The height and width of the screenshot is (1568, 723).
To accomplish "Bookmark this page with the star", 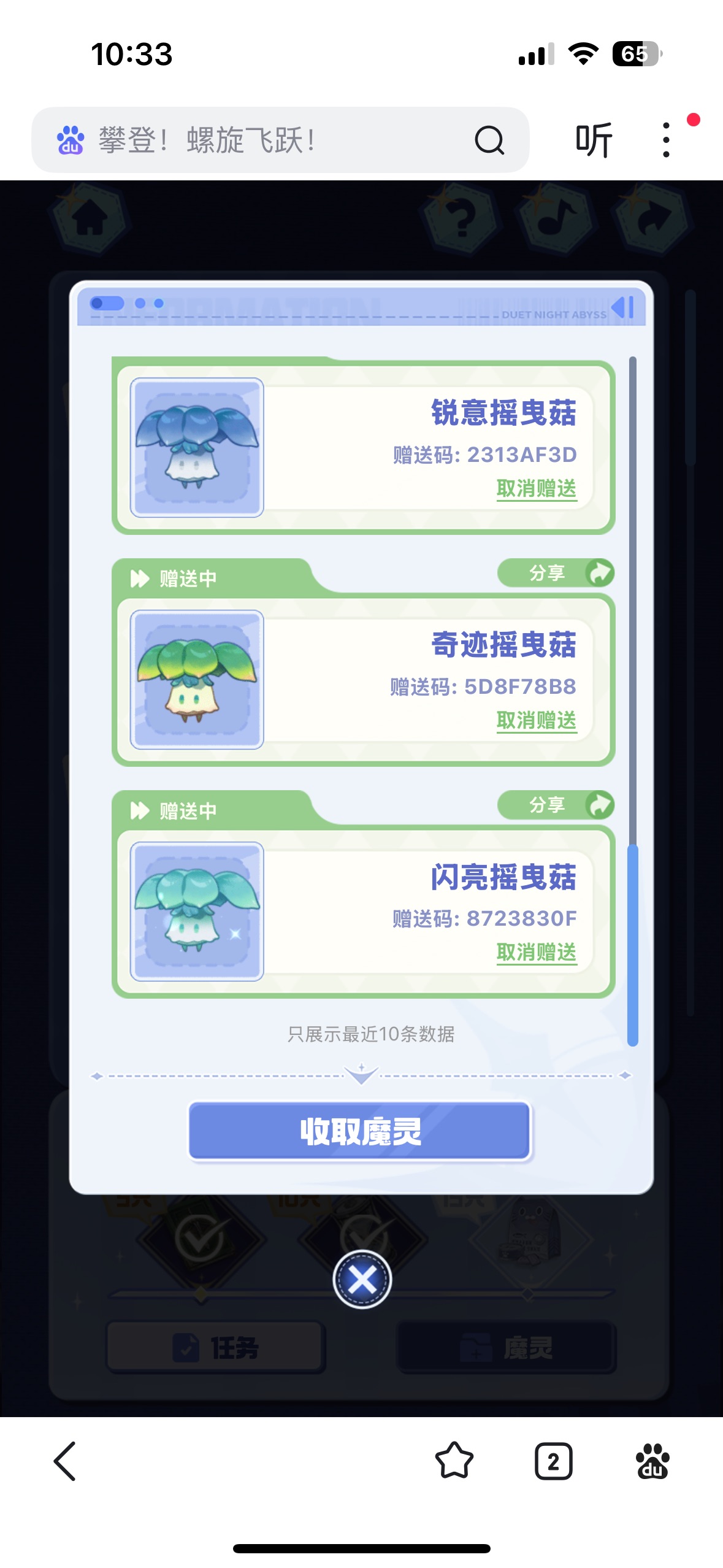I will [454, 1461].
